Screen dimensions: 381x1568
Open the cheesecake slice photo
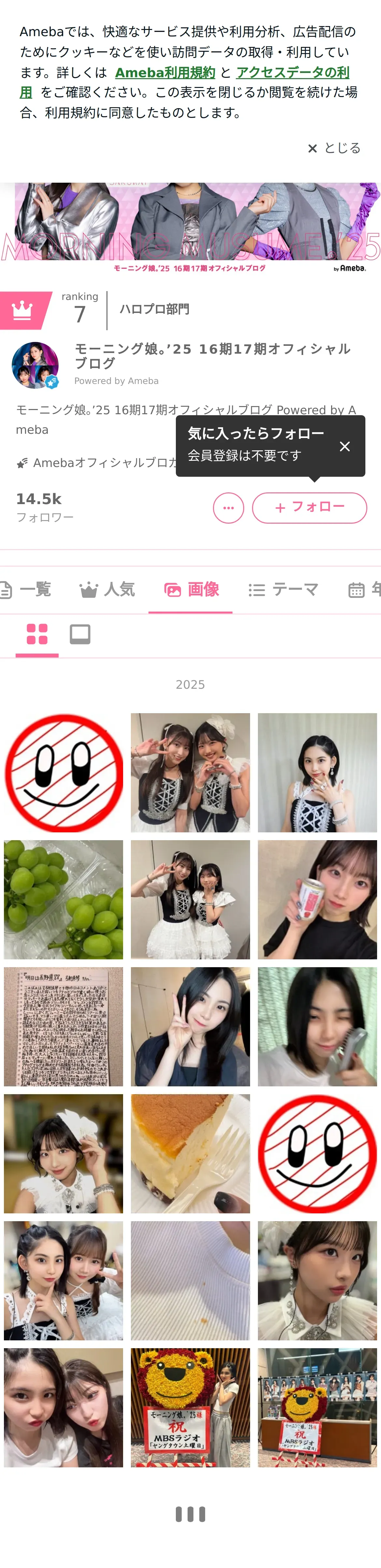pos(190,1153)
